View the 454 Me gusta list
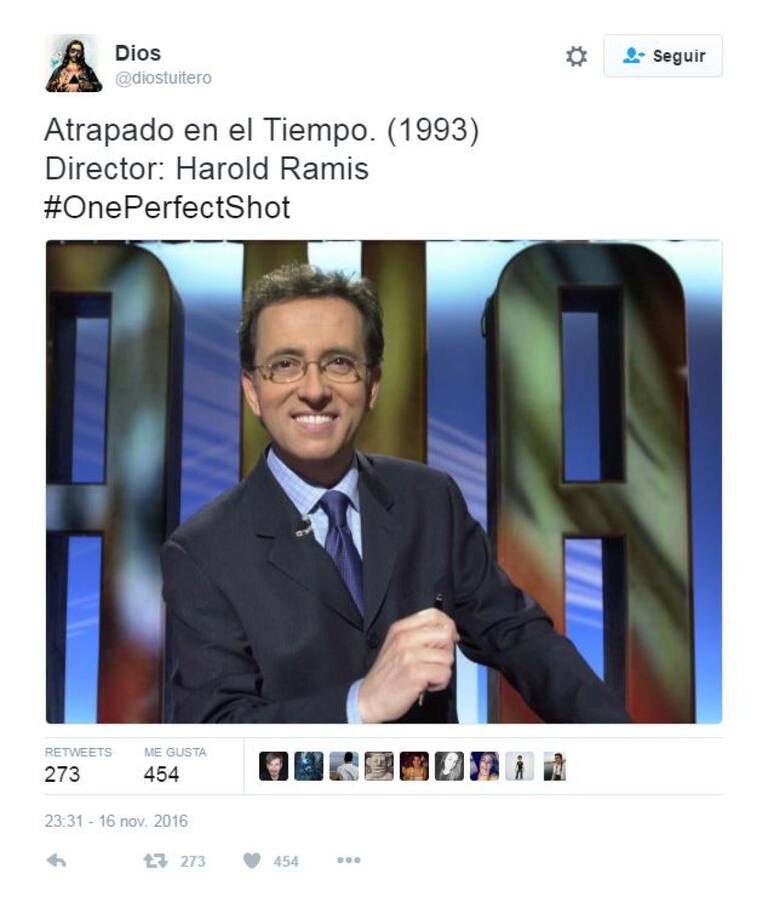This screenshot has height=908, width=768. 161,774
